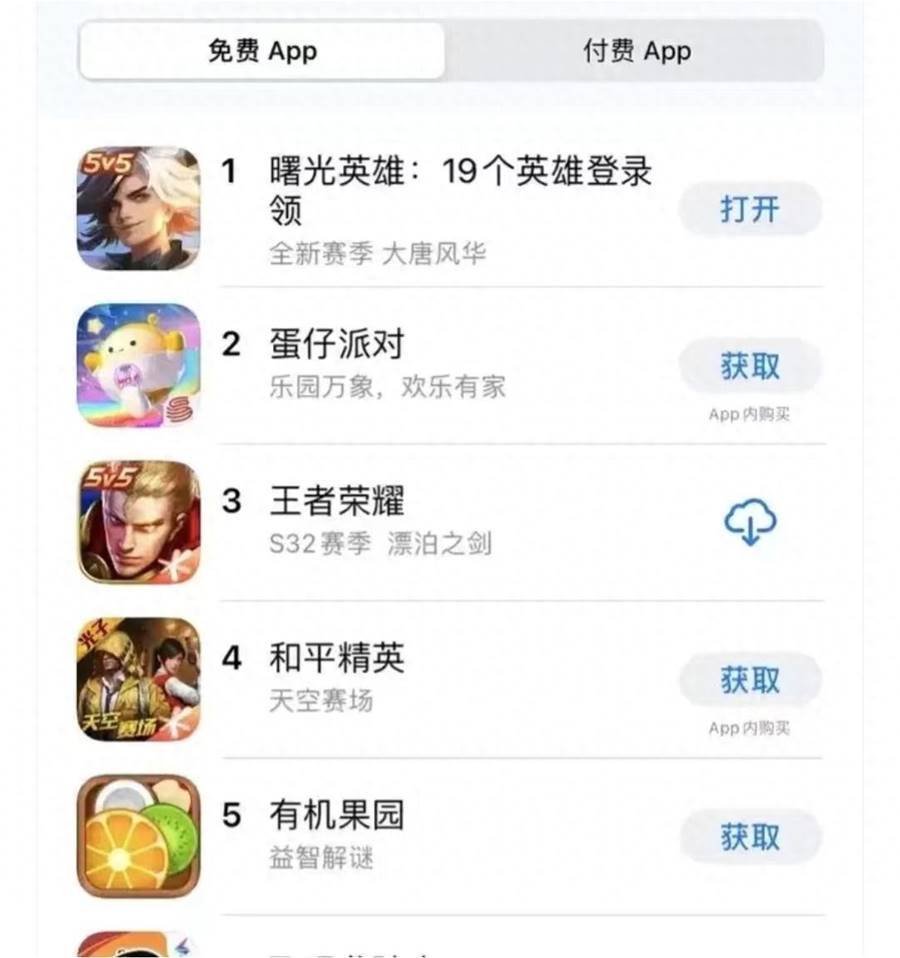This screenshot has height=958, width=900.
Task: Select the 免费 App tab
Action: pos(262,51)
